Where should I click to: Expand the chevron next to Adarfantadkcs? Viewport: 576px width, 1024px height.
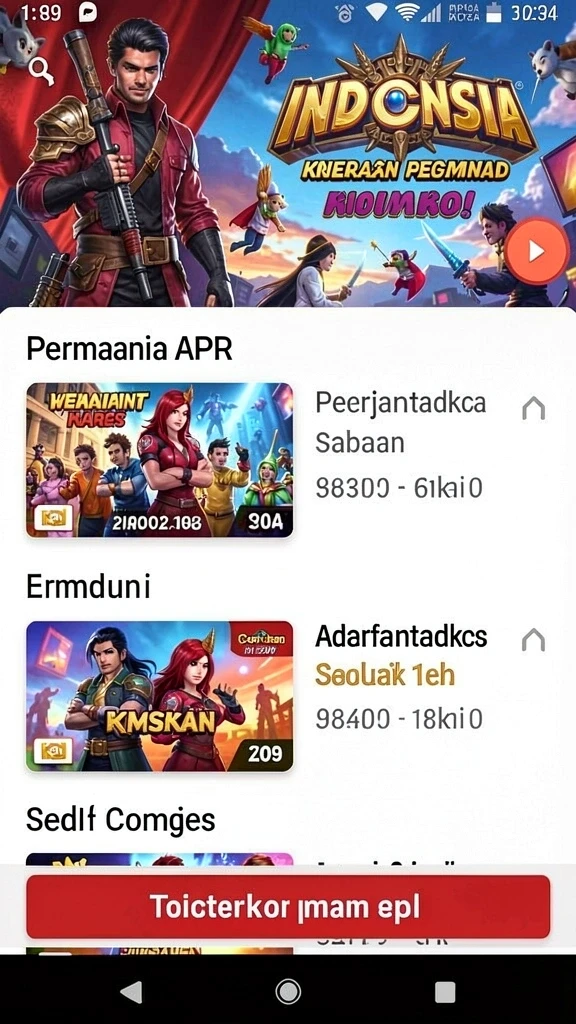[x=534, y=641]
